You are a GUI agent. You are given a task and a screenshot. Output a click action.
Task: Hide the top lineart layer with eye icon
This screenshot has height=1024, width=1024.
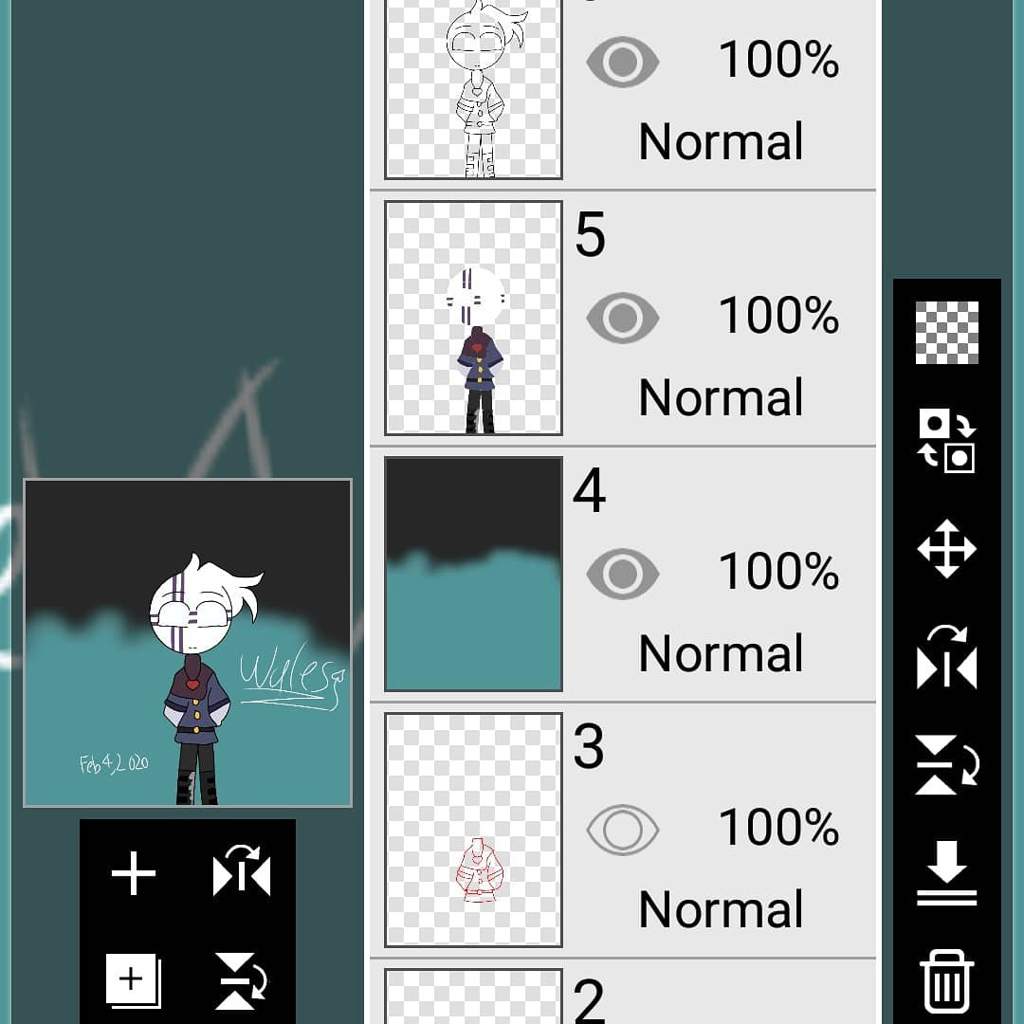(622, 62)
